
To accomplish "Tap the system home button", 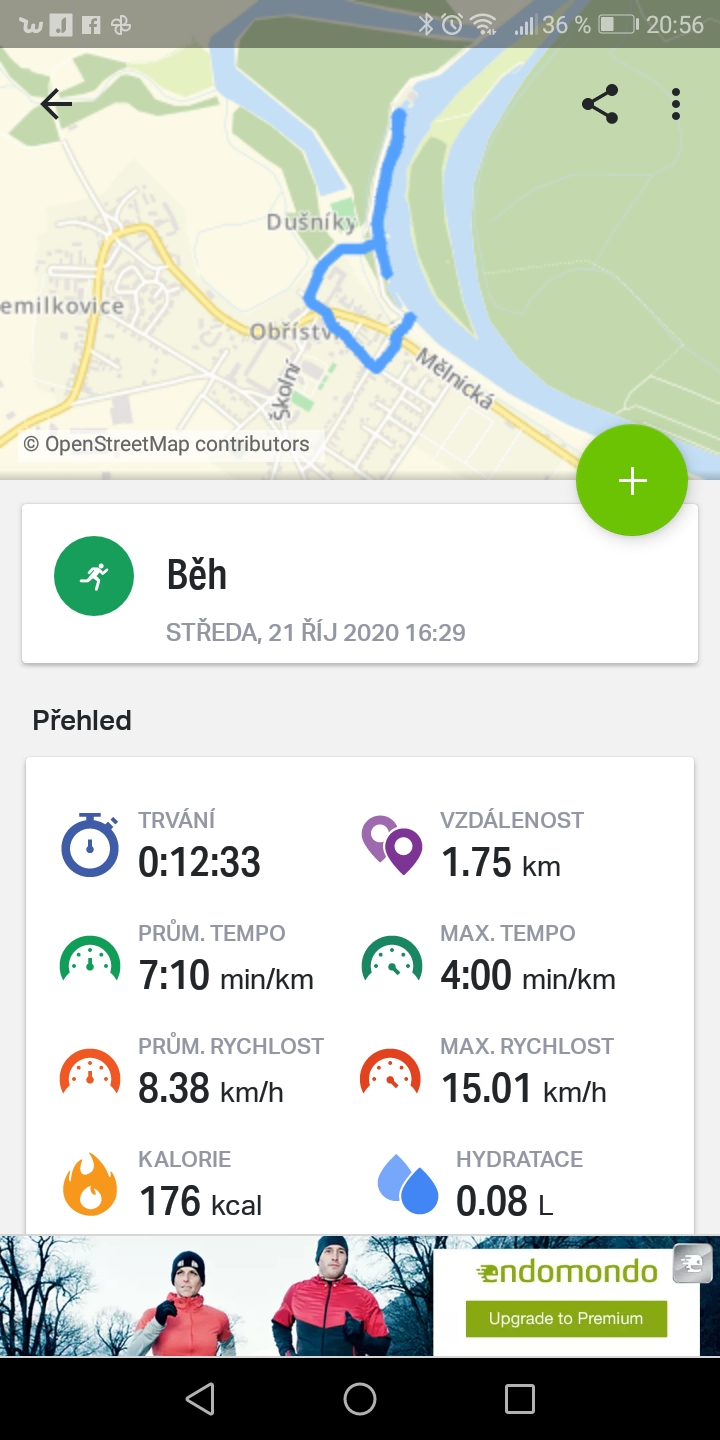I will [360, 1399].
